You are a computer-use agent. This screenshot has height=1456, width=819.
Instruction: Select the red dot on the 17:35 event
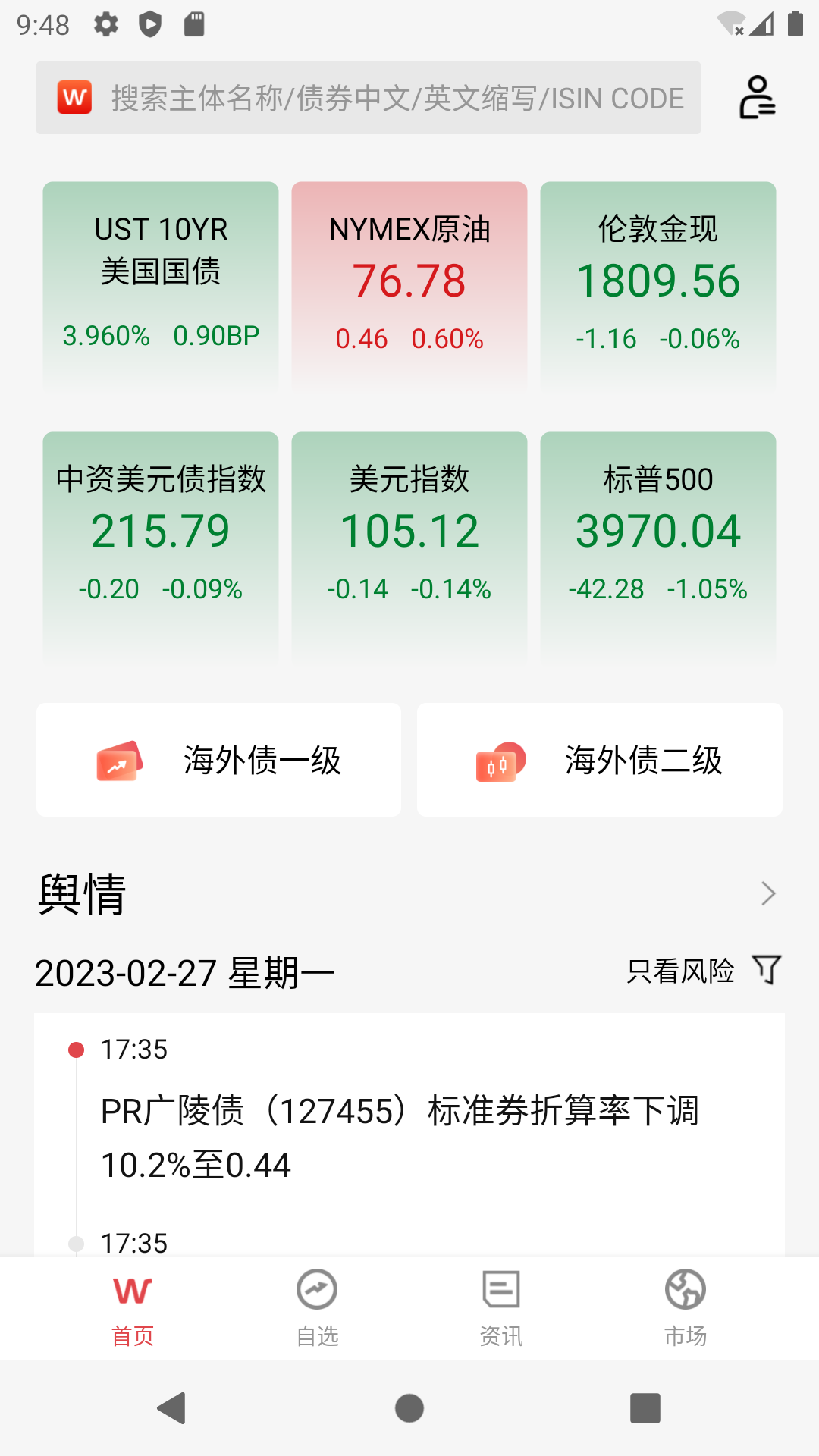click(75, 1049)
